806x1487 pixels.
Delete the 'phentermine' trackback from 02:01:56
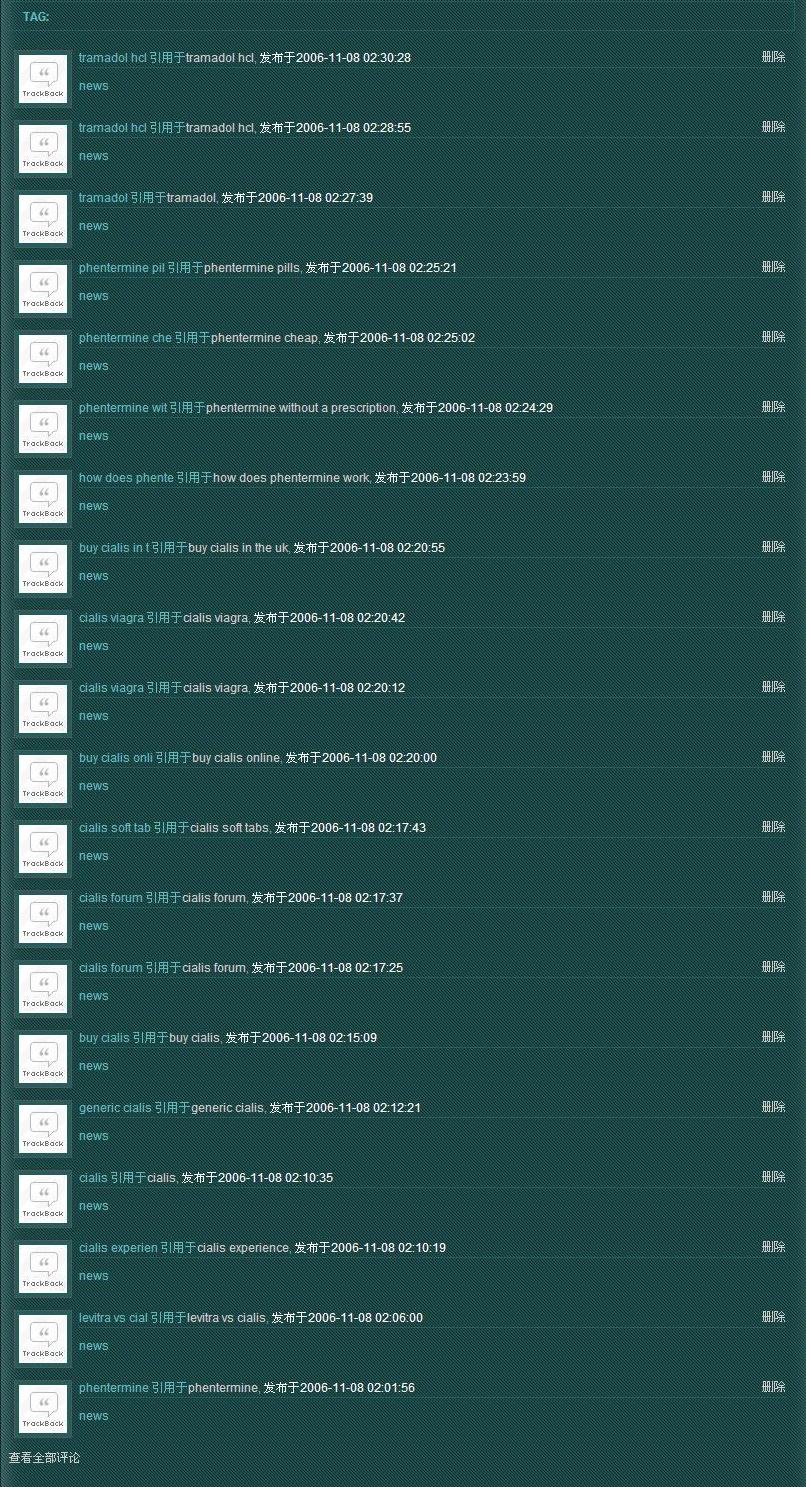[x=773, y=1387]
